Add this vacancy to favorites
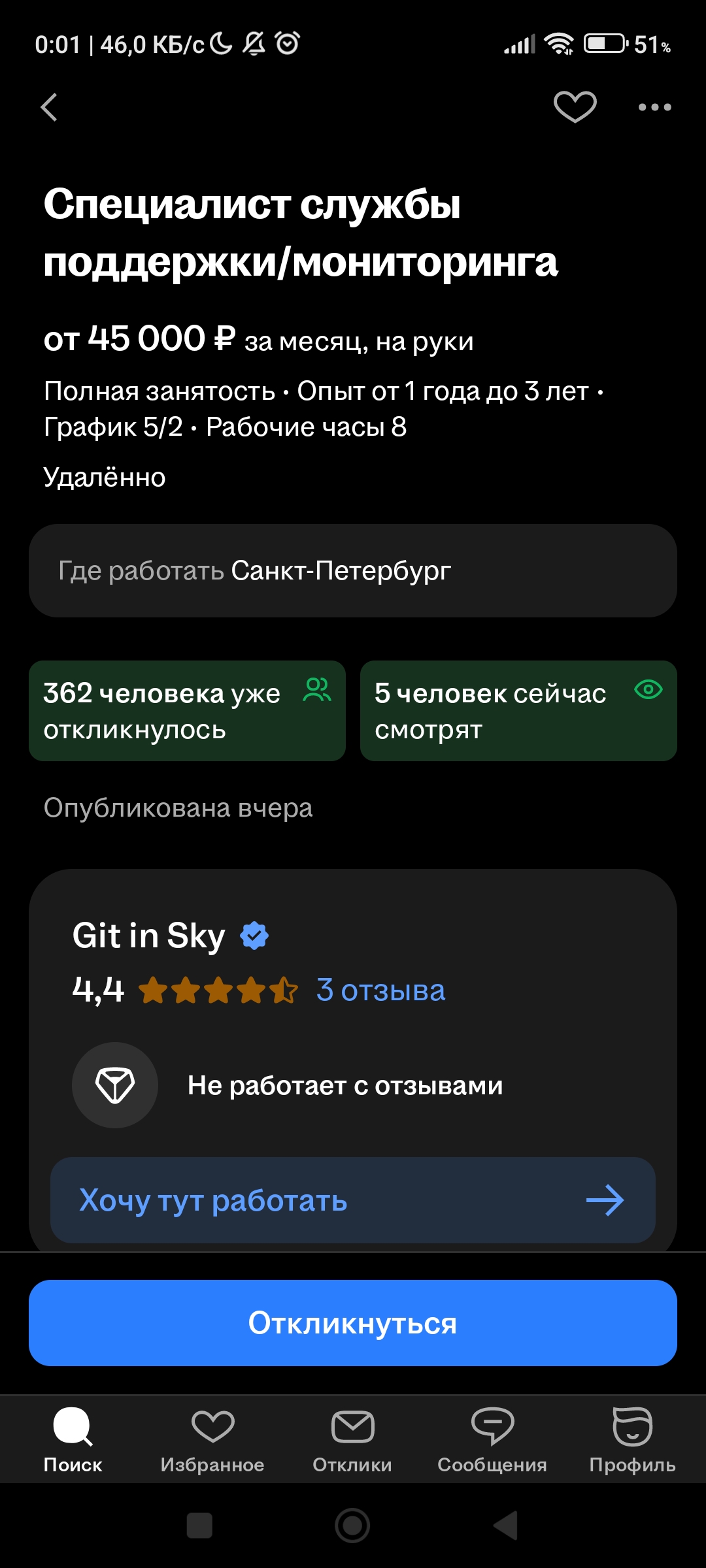This screenshot has height=1568, width=706. [x=575, y=106]
